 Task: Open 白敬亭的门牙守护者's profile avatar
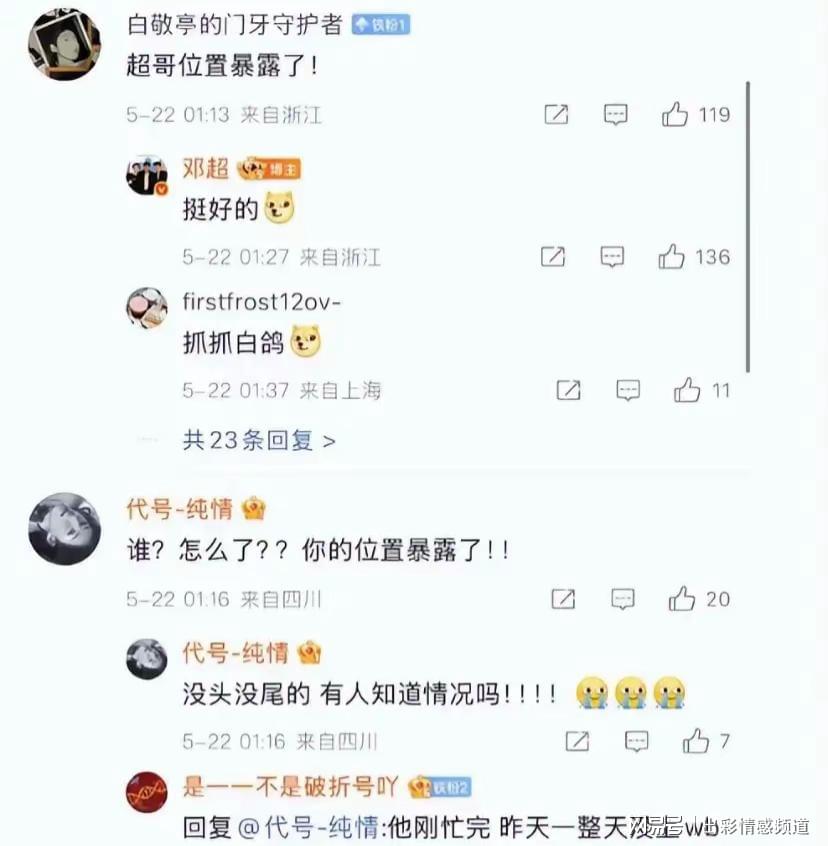click(x=63, y=43)
